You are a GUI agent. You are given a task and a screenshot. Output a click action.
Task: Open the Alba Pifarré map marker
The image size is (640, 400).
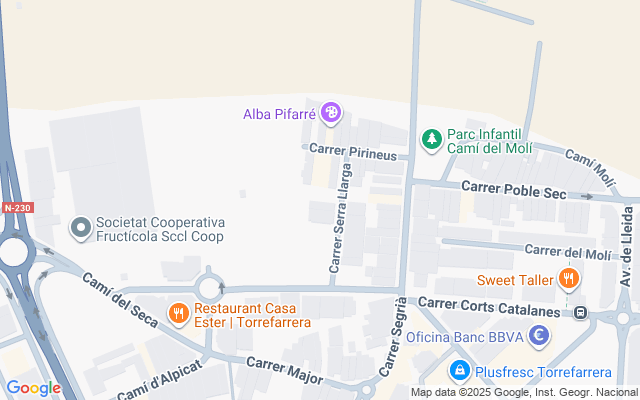pyautogui.click(x=331, y=114)
